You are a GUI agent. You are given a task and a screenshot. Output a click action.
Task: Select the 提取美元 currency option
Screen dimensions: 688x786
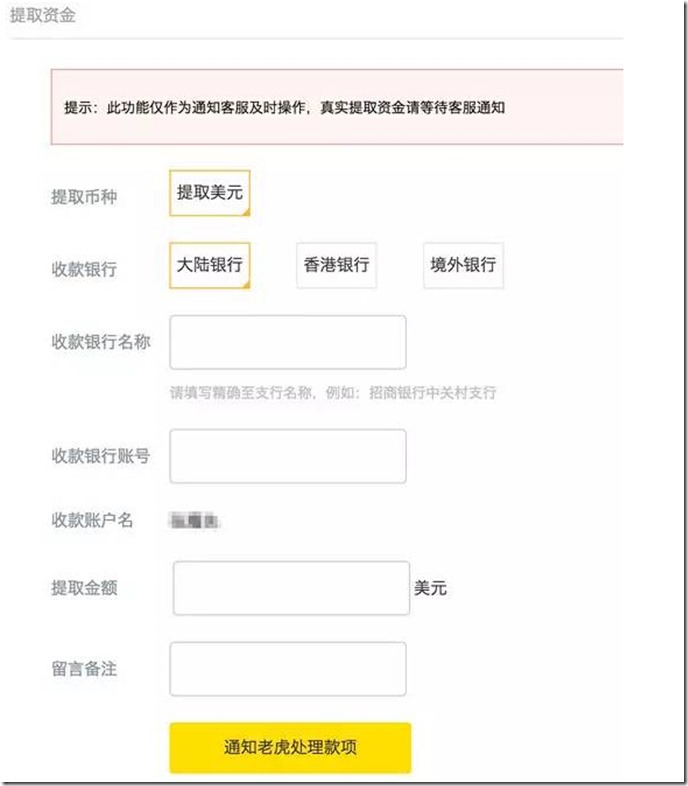(x=209, y=193)
